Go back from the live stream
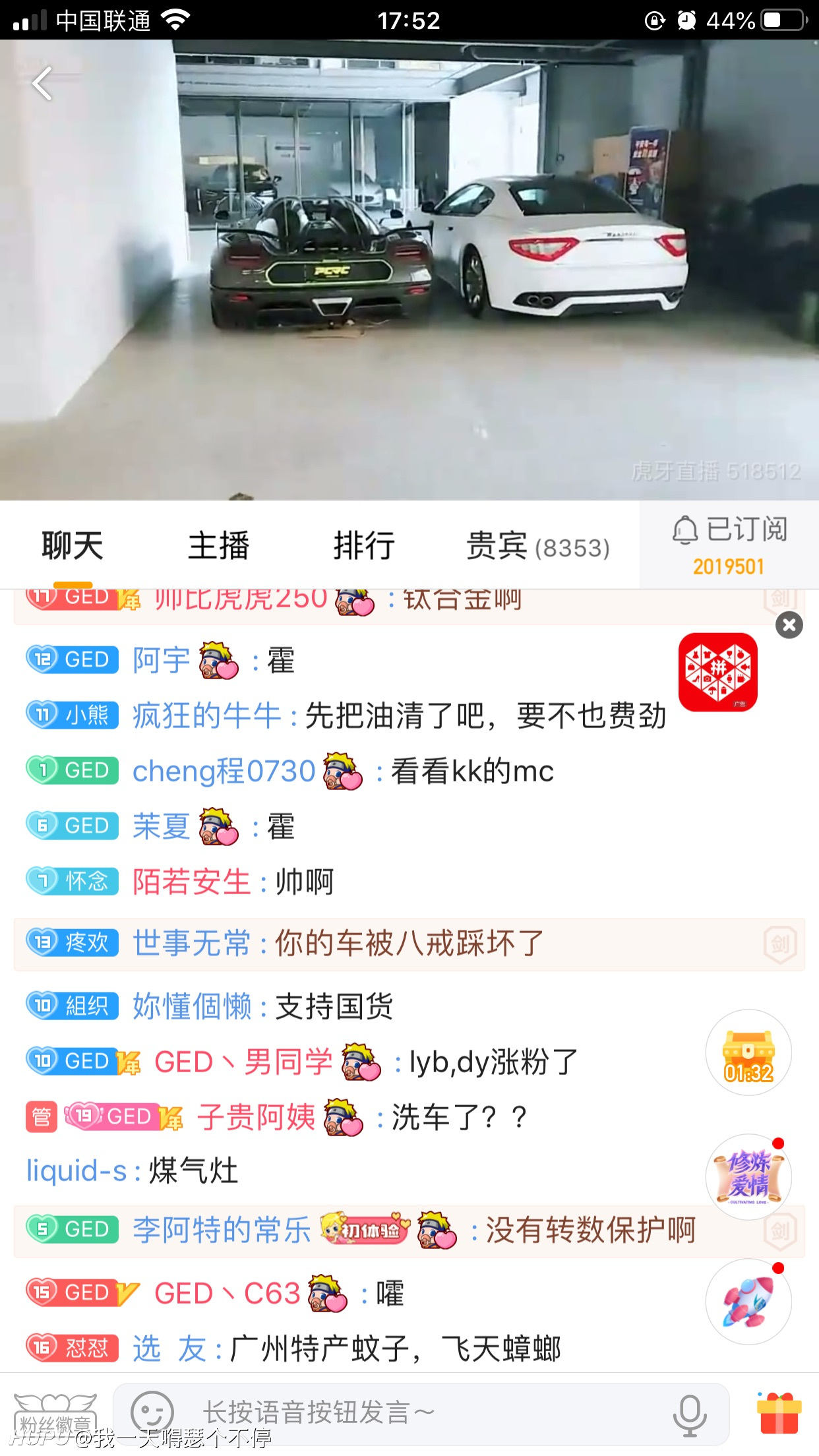Screen dimensions: 819x1456 click(43, 84)
